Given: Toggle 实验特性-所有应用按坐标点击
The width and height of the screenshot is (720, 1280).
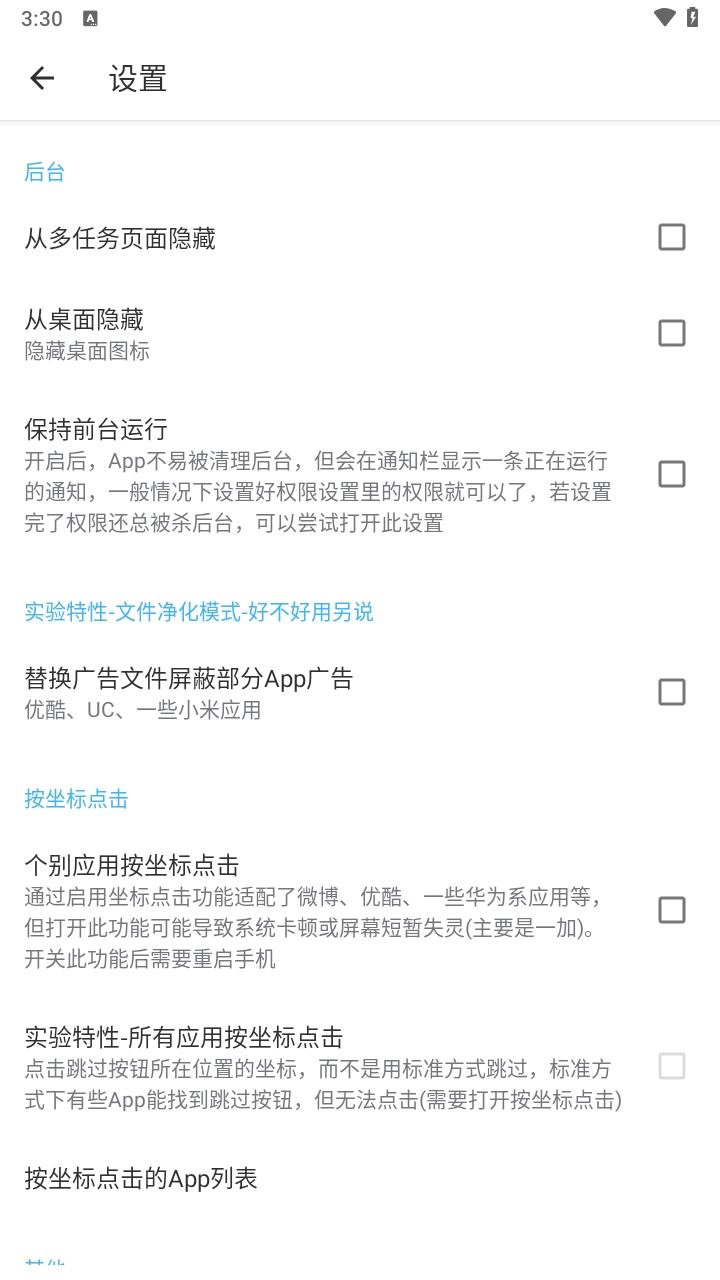Looking at the screenshot, I should point(671,1067).
